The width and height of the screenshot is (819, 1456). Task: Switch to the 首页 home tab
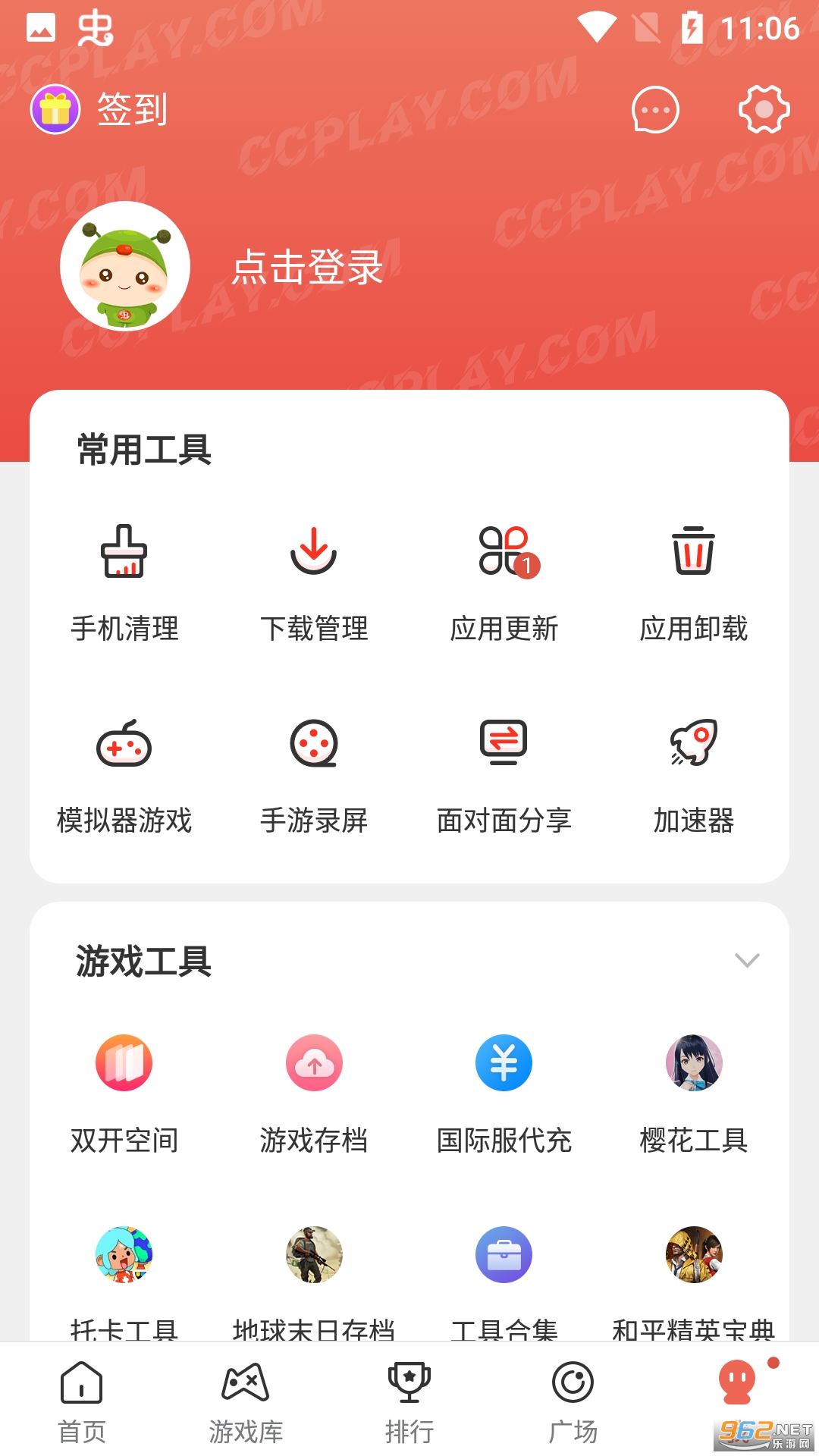coord(82,1401)
